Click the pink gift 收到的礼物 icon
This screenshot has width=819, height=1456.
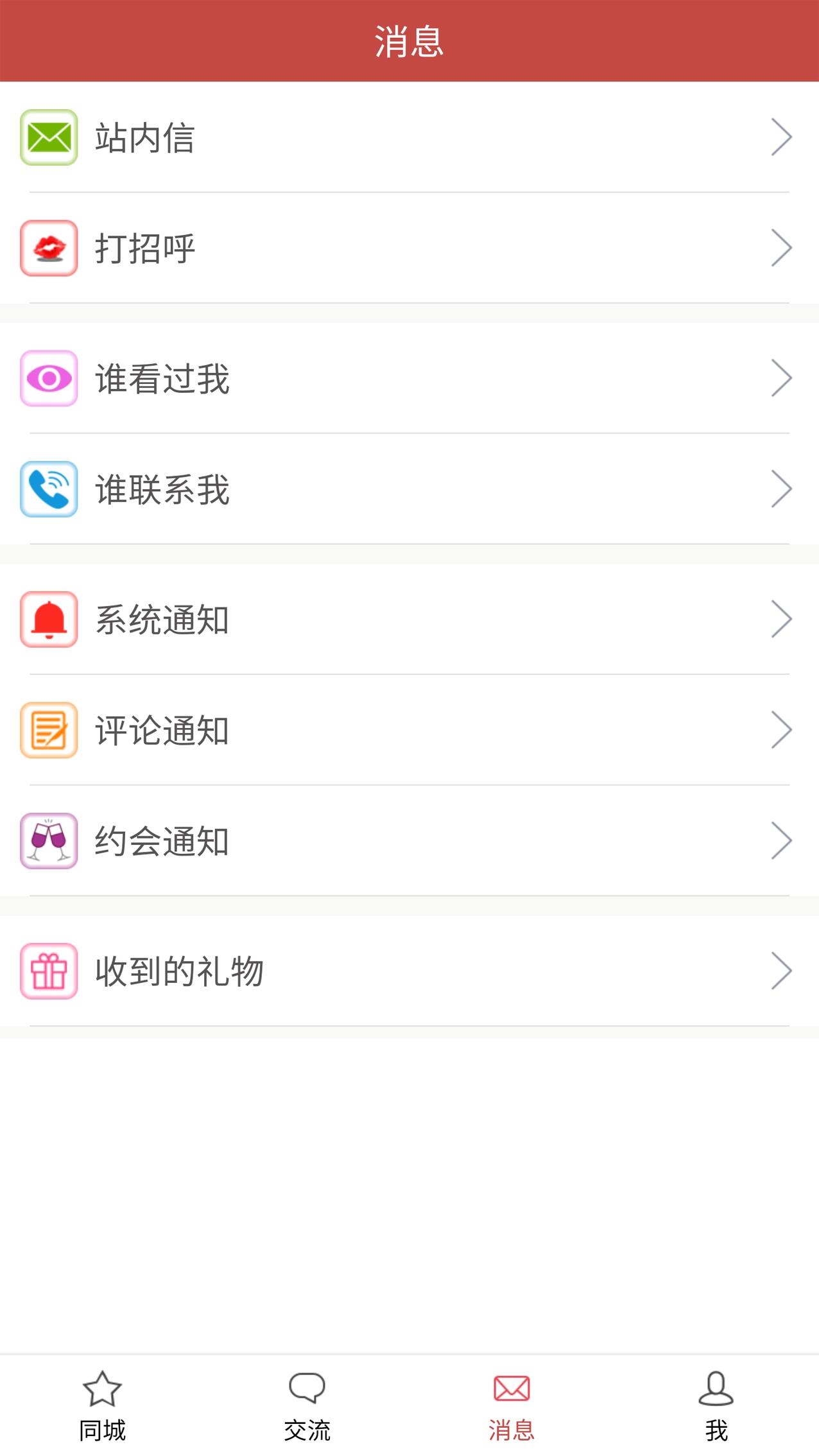pos(48,971)
